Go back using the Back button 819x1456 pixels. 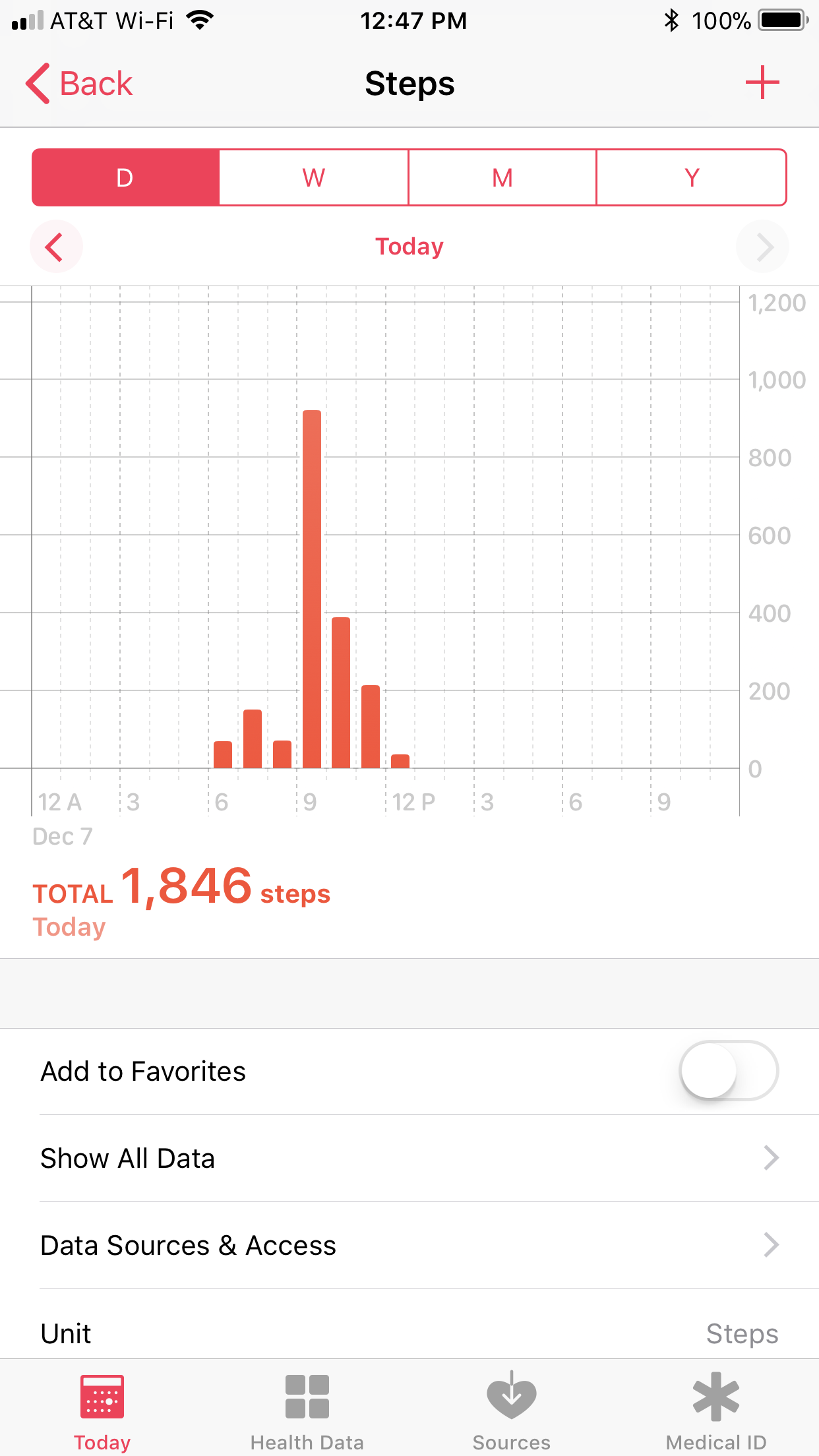coord(79,84)
